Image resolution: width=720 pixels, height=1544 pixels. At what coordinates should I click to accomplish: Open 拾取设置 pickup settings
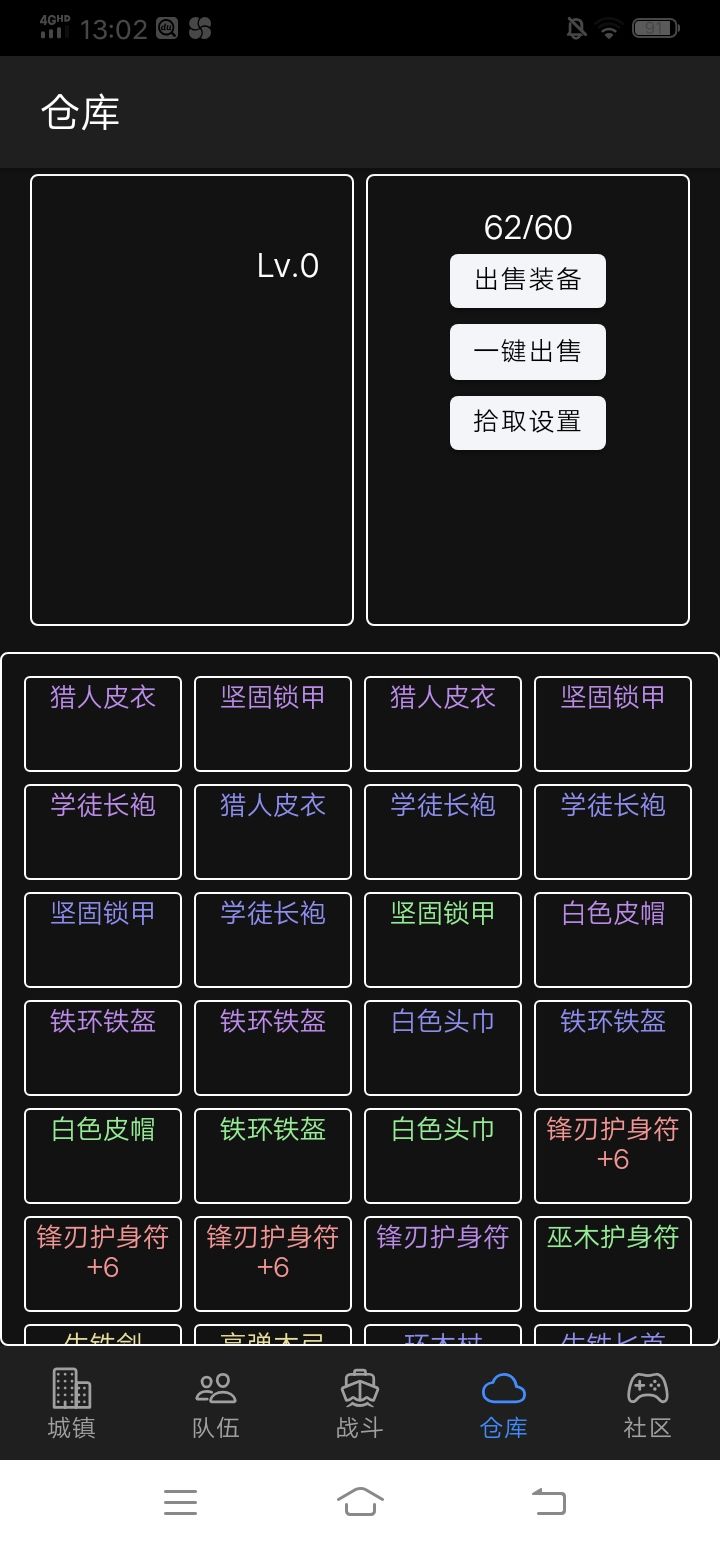tap(527, 422)
